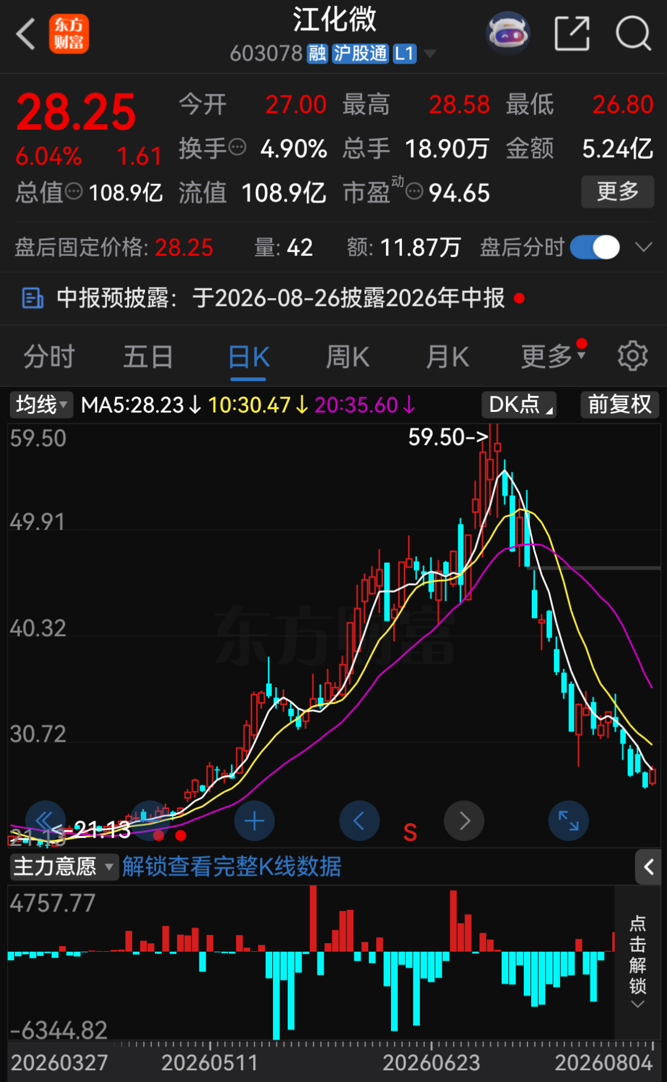Switch to the 五日 chart tab
The height and width of the screenshot is (1082, 667).
coord(148,357)
